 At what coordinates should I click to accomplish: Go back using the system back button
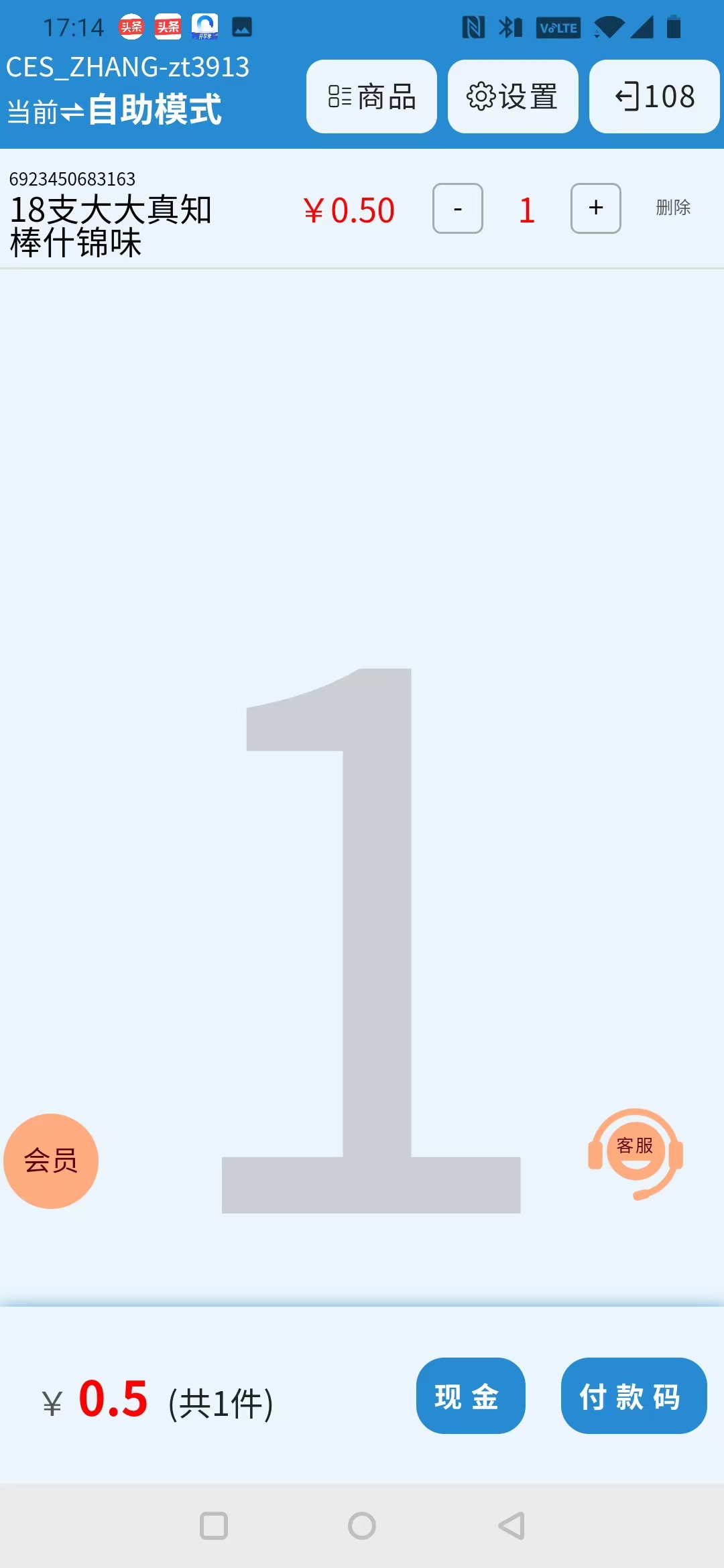(x=511, y=1526)
